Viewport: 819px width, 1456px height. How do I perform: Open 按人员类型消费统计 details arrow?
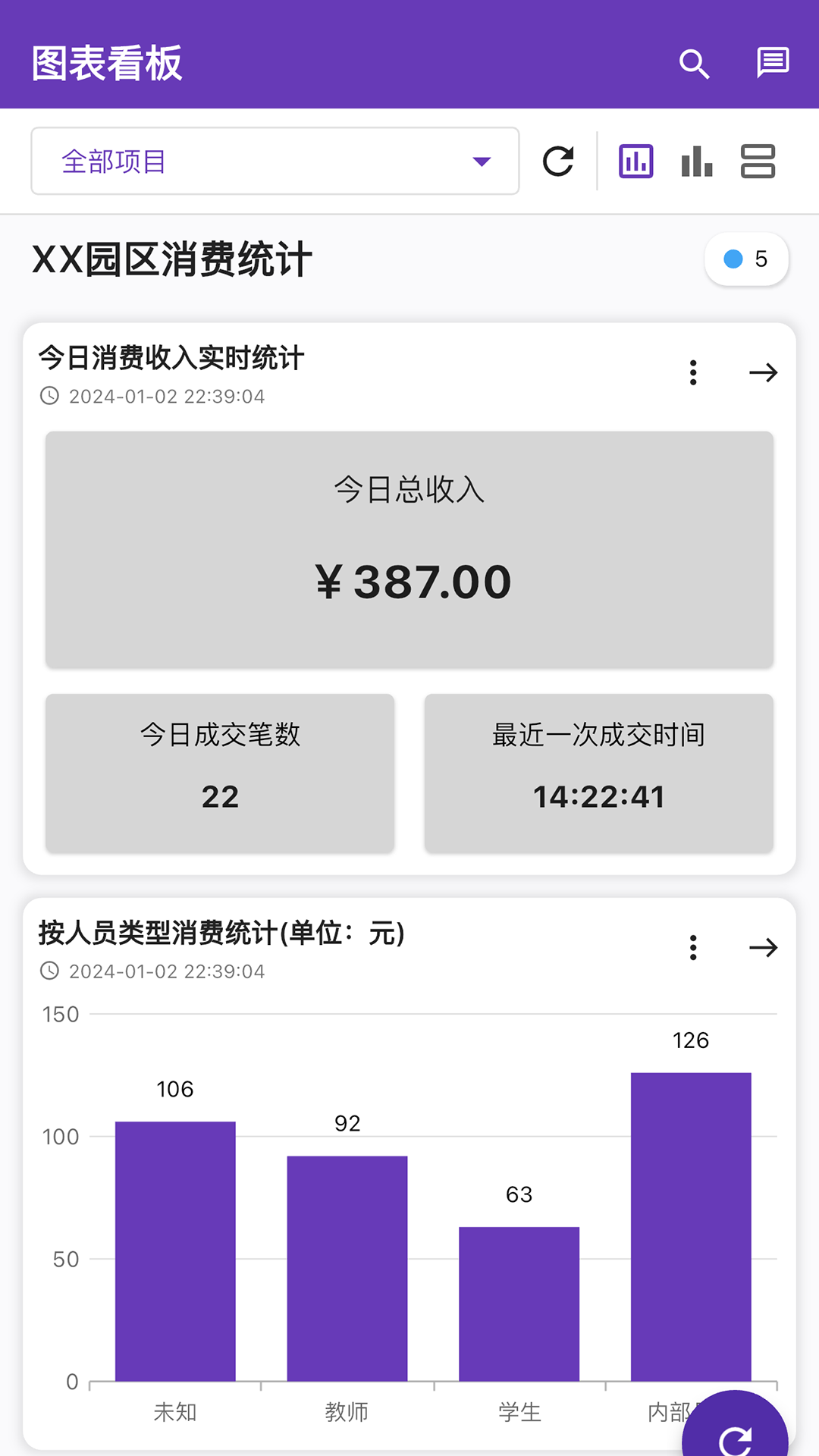pos(763,947)
